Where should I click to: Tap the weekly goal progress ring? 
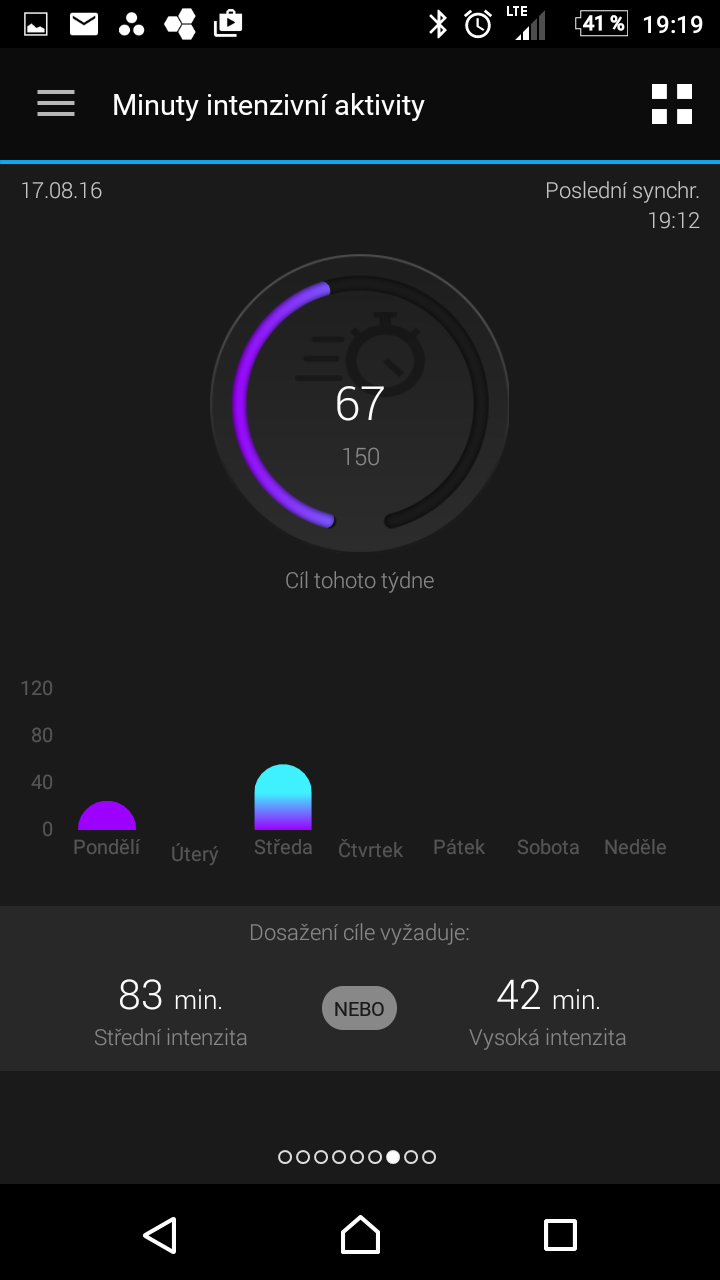(360, 404)
